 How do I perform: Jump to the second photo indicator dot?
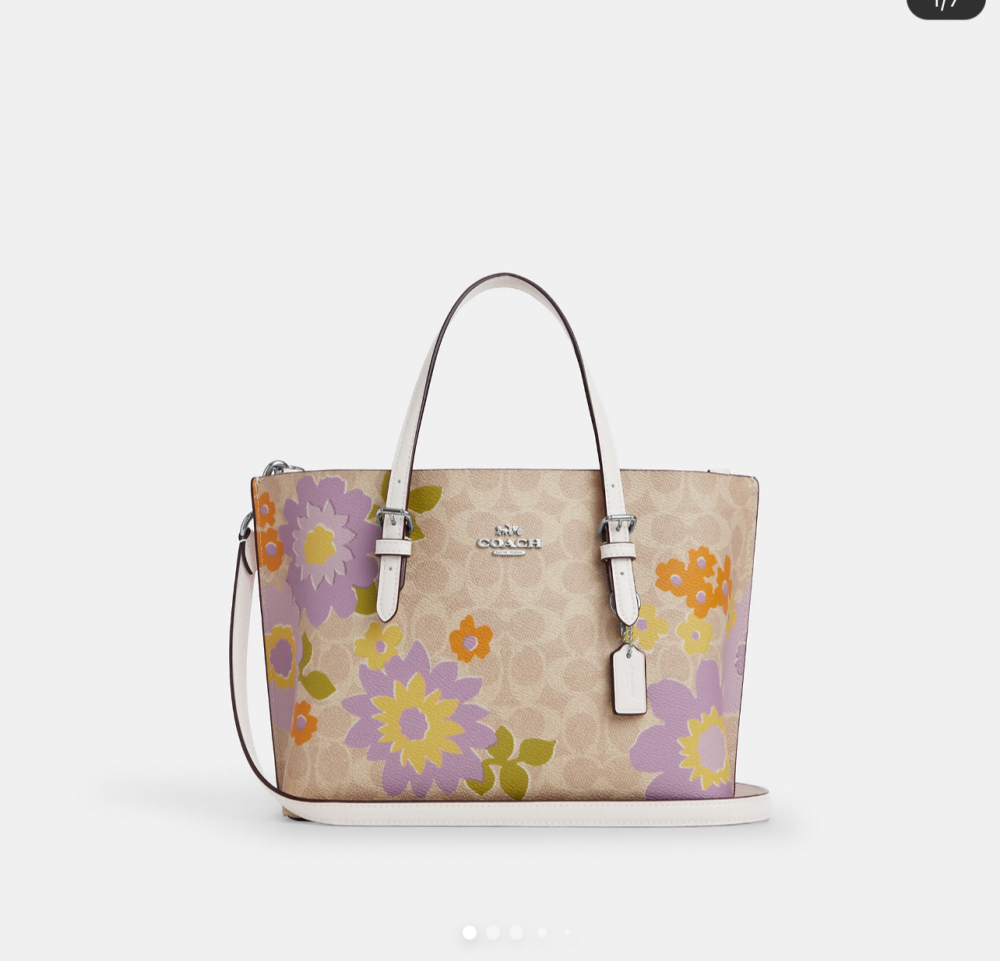tap(493, 932)
